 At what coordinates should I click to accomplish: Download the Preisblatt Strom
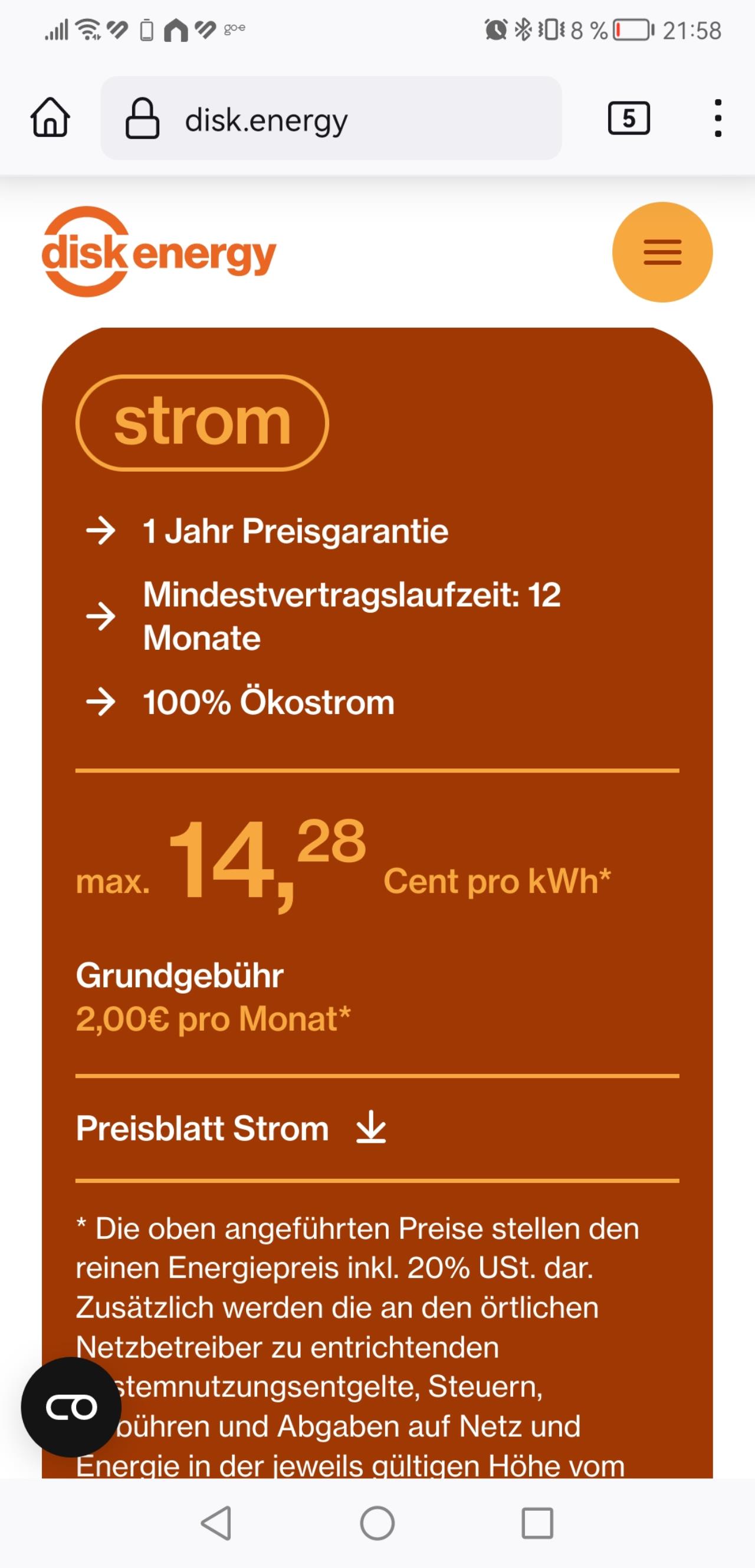[231, 1128]
